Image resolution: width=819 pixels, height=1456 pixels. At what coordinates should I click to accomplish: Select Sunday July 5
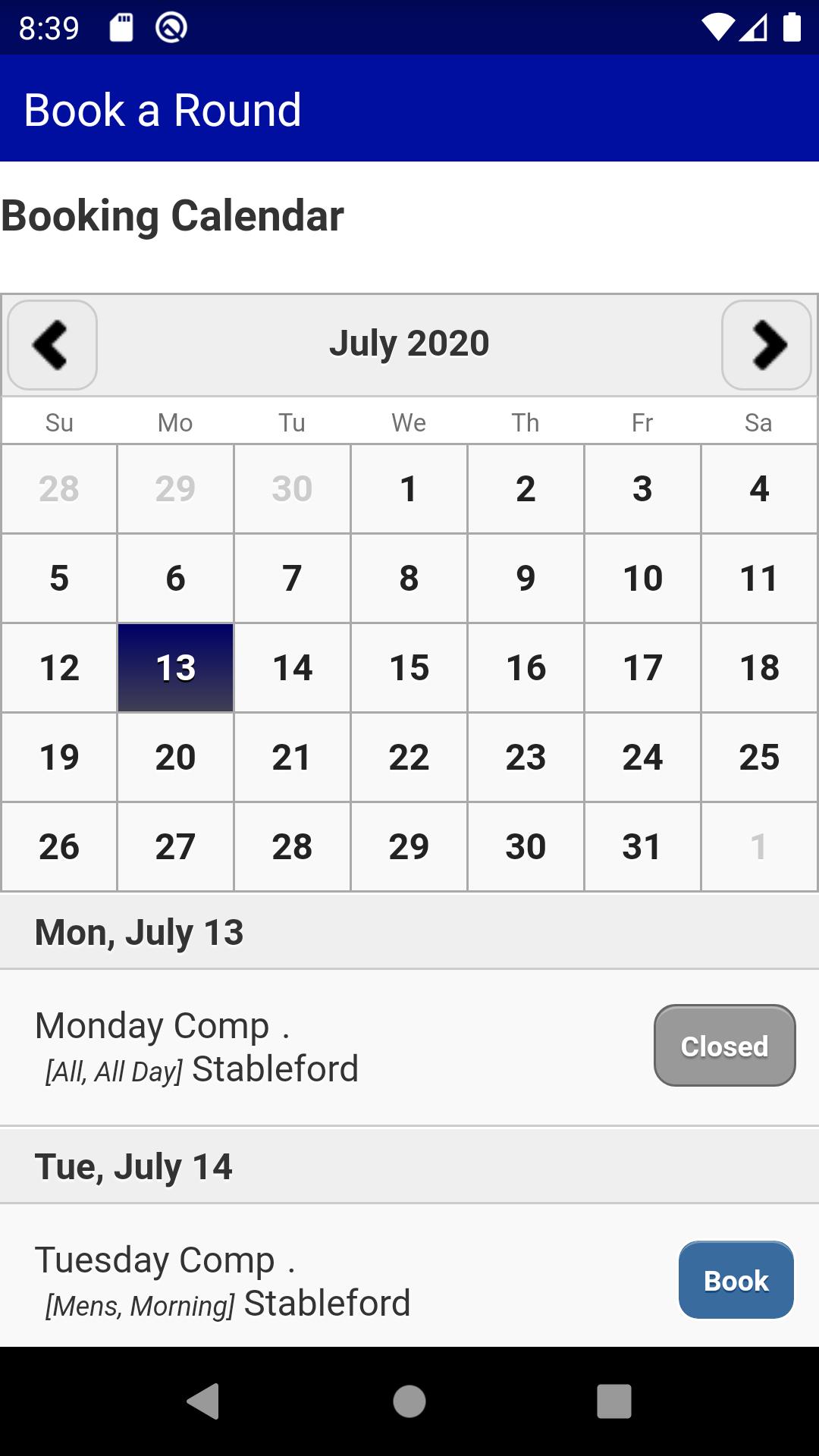click(x=59, y=579)
